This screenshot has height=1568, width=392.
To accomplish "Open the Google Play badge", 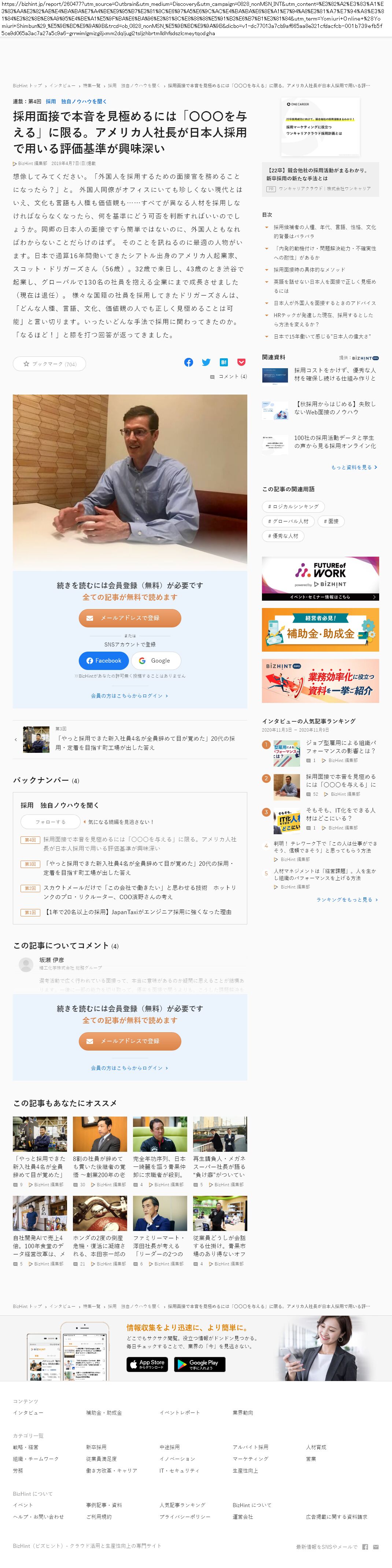I will (199, 1365).
